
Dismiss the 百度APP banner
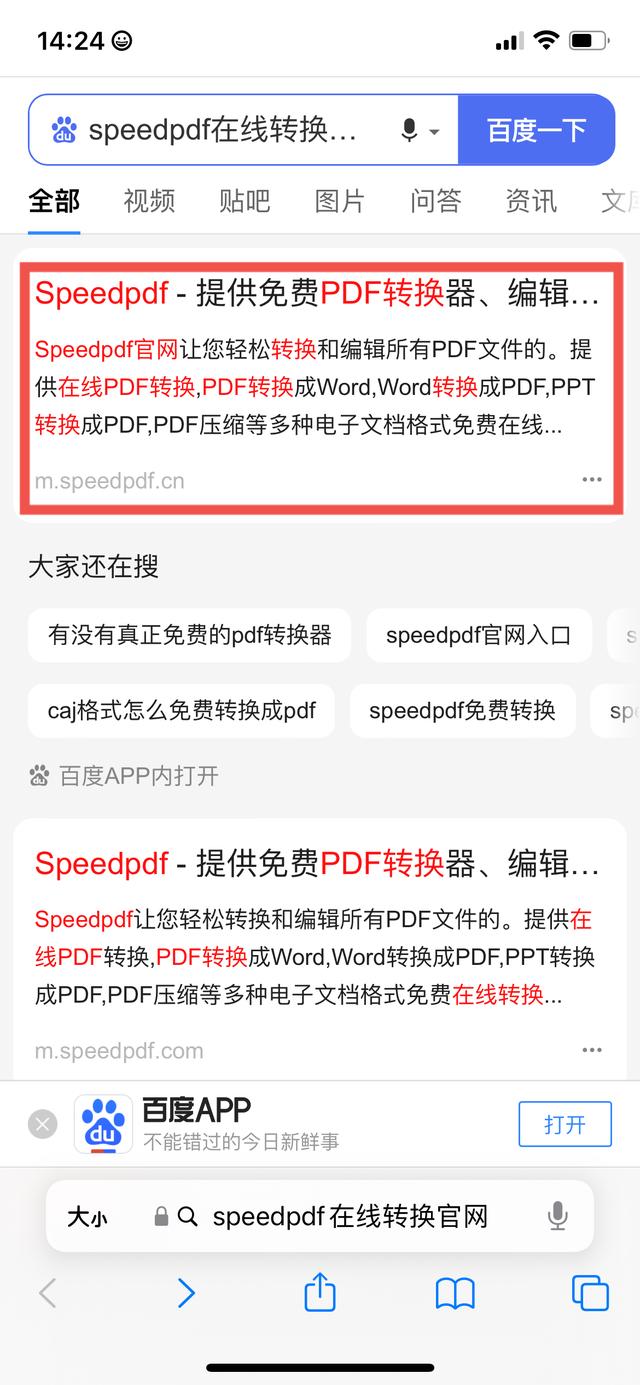coord(42,1124)
